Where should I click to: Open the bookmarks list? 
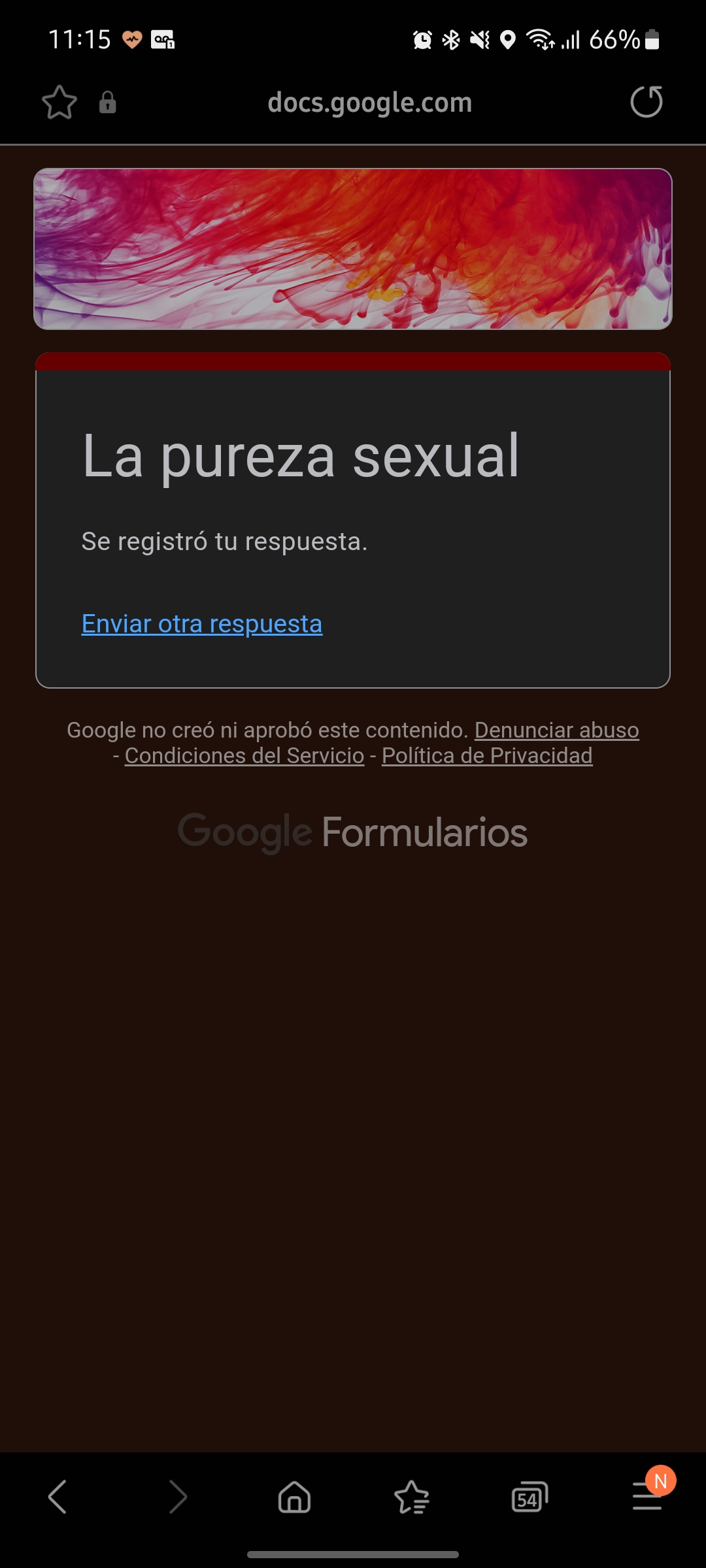[x=412, y=1497]
